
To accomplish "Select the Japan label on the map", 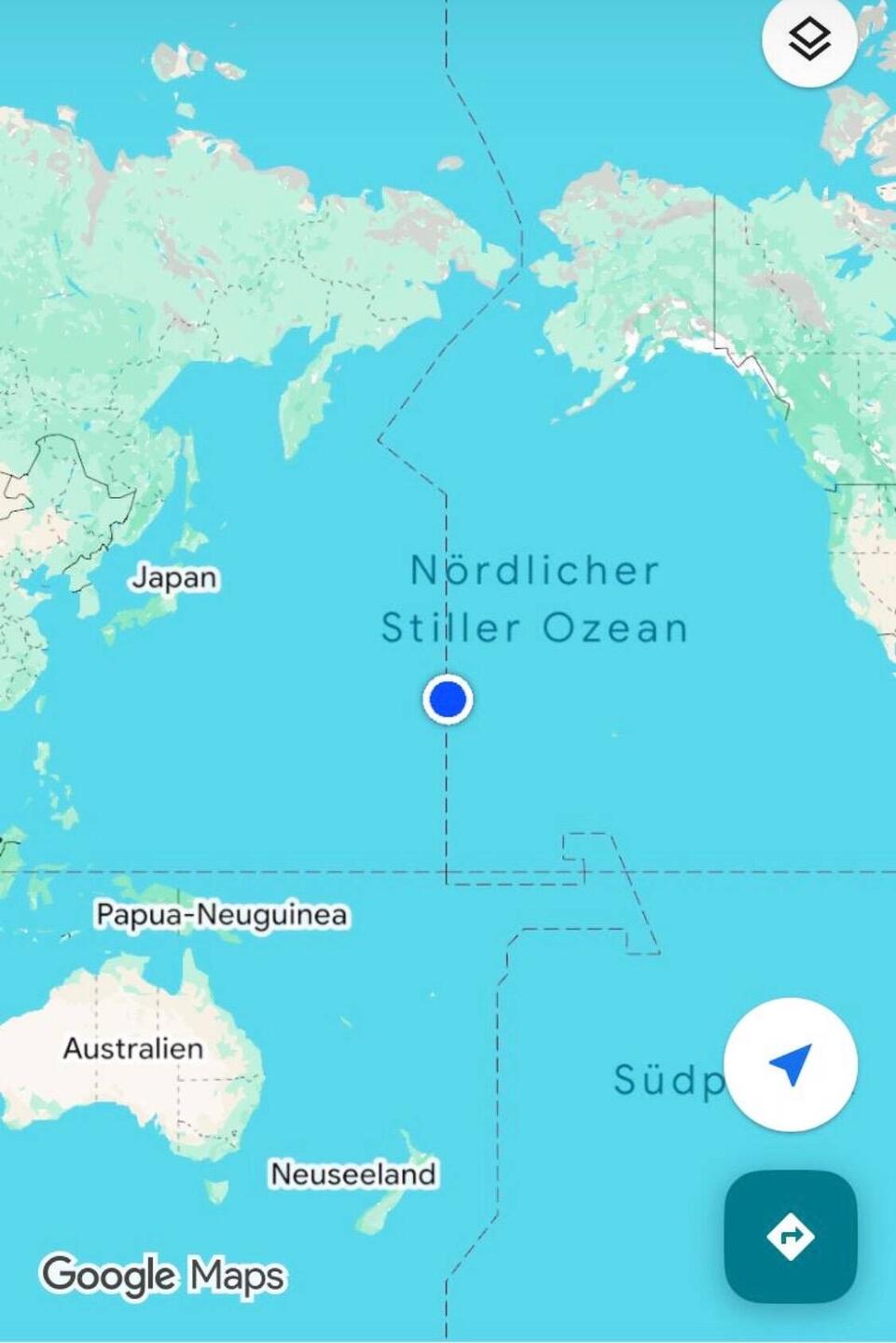I will [174, 577].
